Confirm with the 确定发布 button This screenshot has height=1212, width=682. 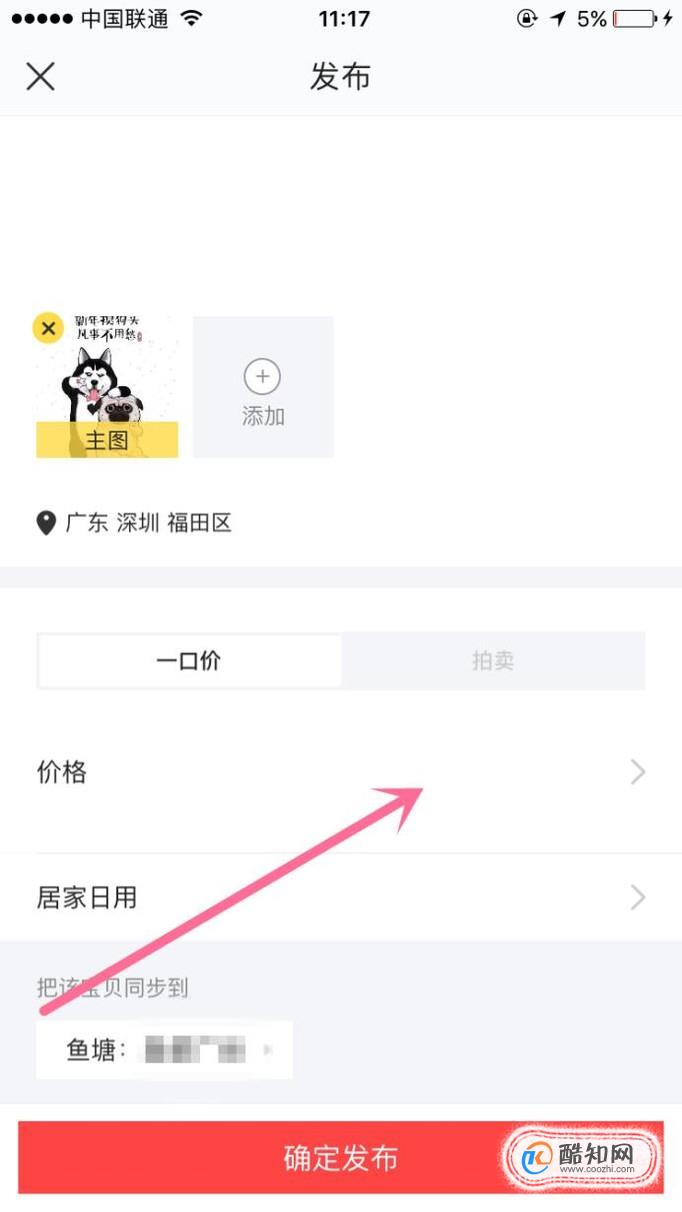[x=341, y=1157]
